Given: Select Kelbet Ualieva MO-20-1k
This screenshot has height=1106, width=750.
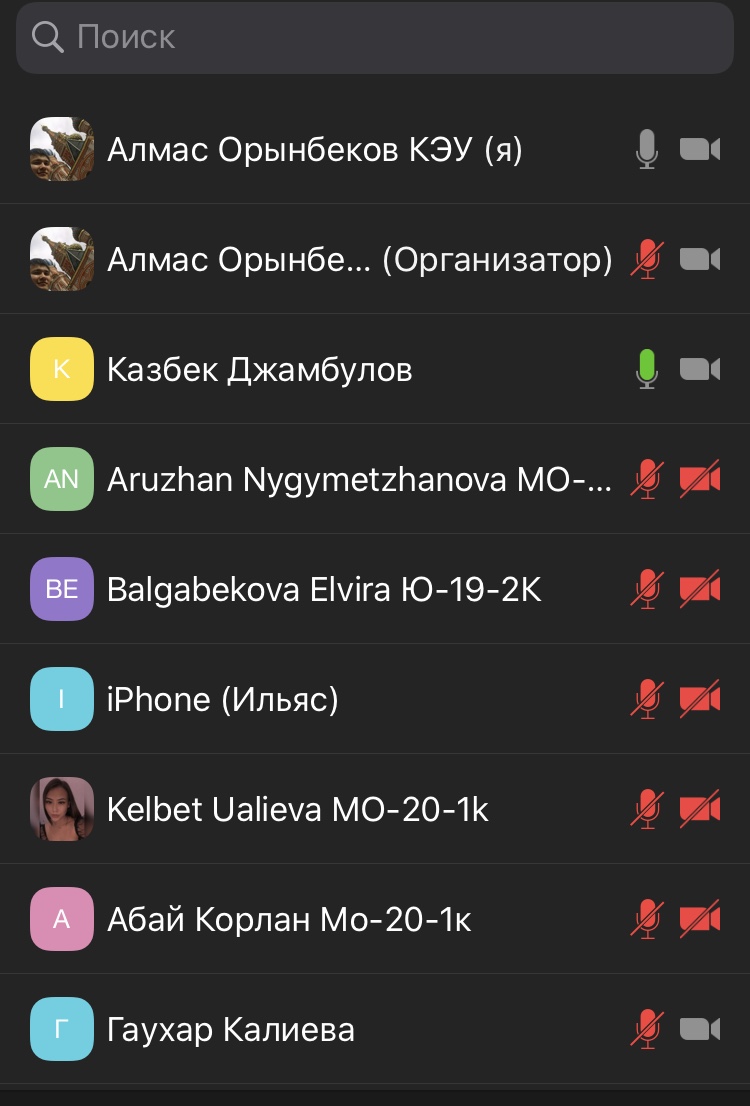Looking at the screenshot, I should click(298, 809).
